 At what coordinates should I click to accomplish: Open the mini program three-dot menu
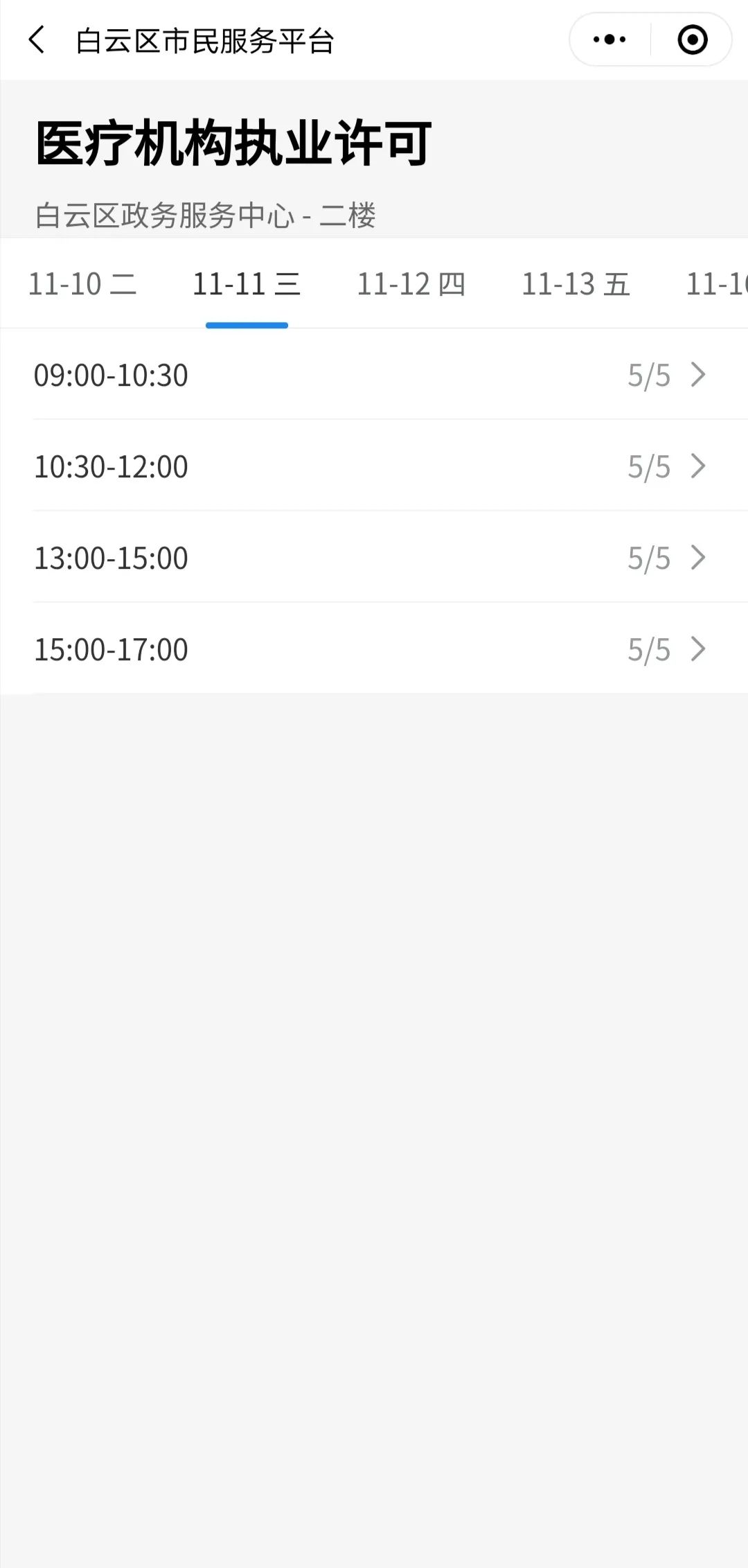click(609, 39)
